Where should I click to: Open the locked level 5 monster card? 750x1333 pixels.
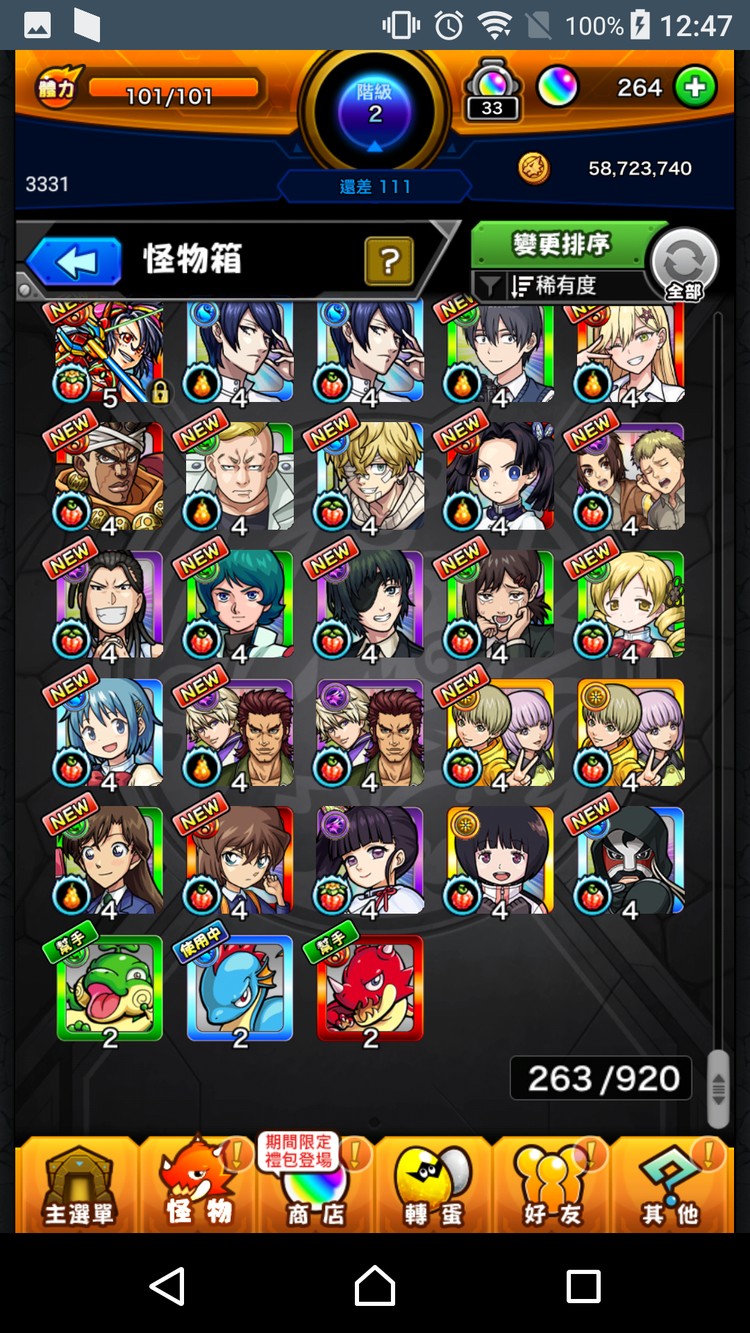[x=109, y=352]
